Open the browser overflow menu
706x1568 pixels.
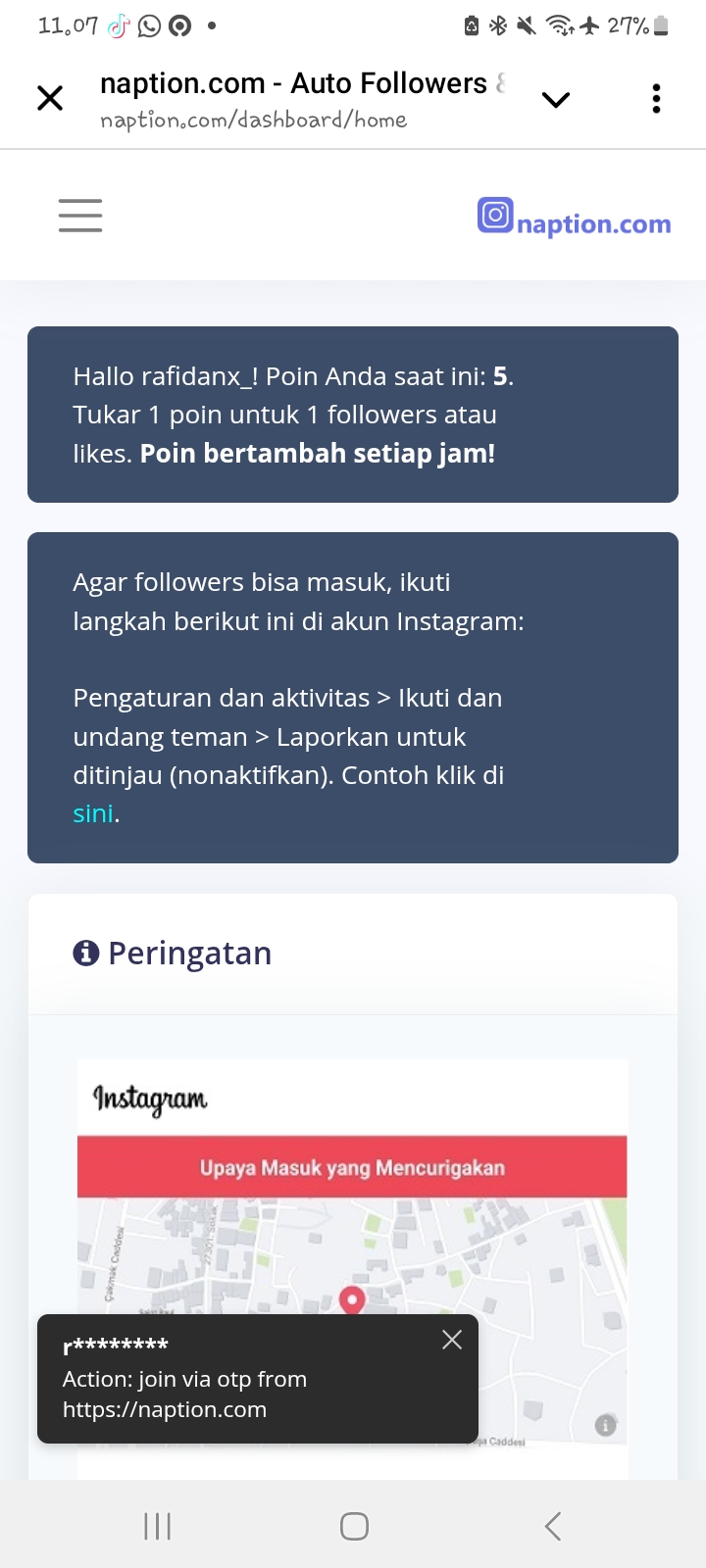tap(656, 99)
